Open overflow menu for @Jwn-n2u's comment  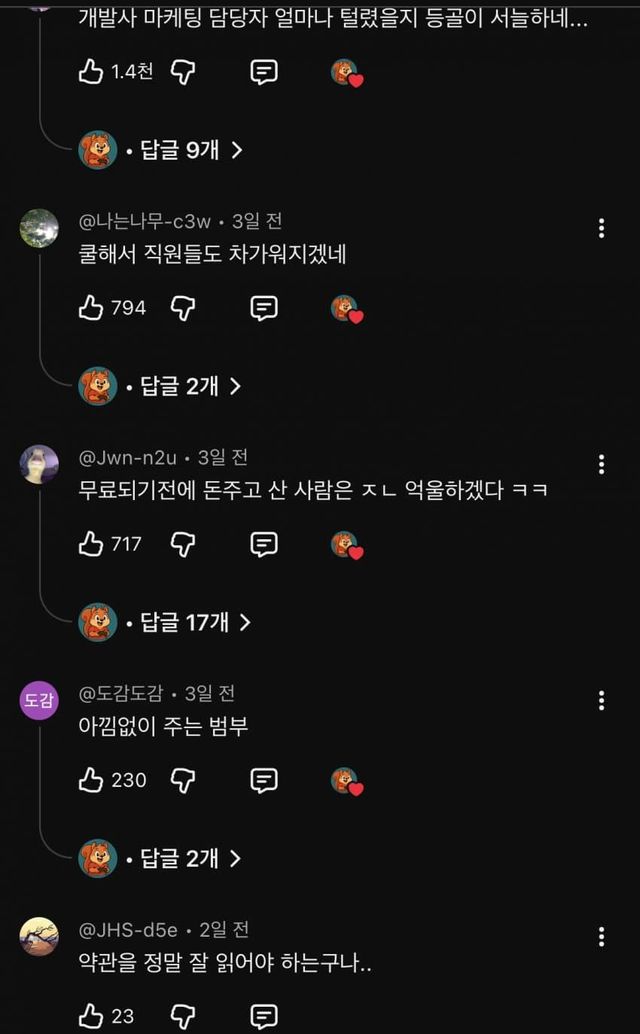point(601,464)
